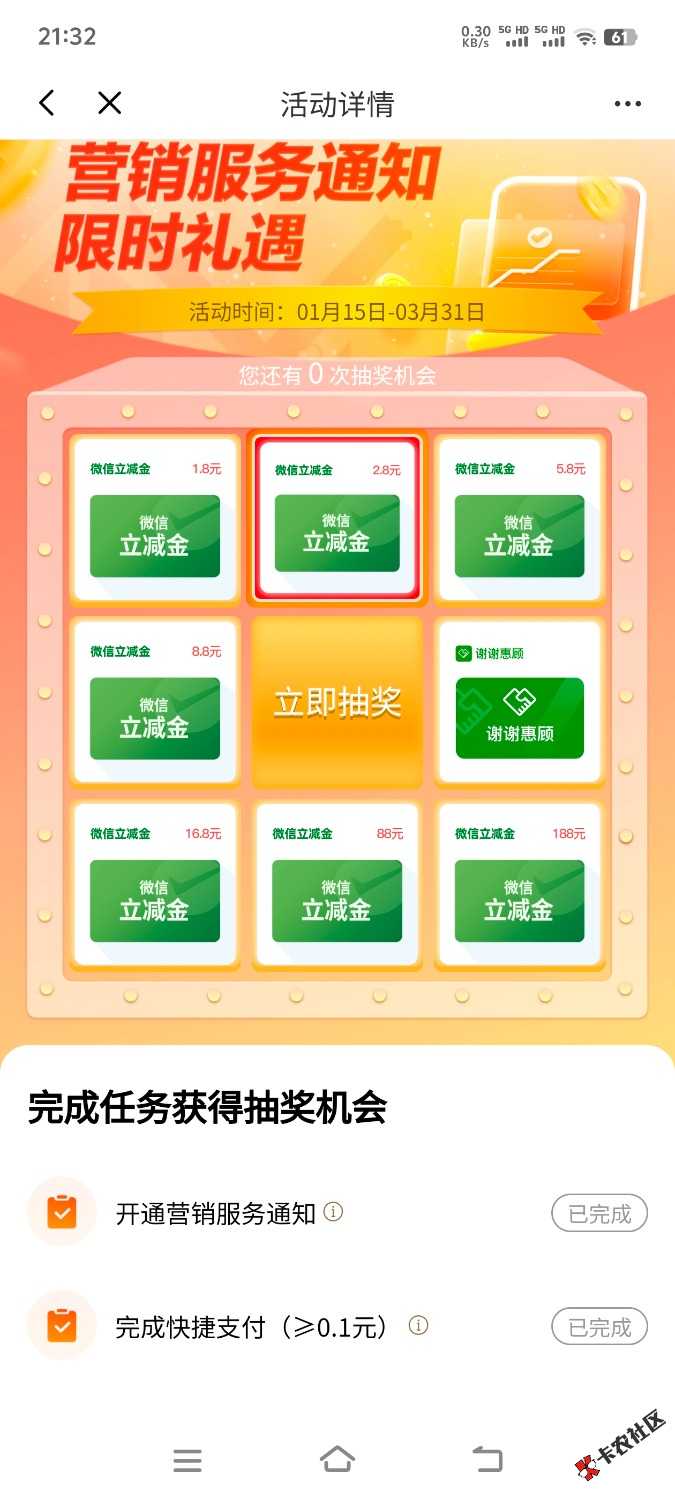View info for 开通营销服务通知 task
The height and width of the screenshot is (1500, 675).
tap(334, 1212)
